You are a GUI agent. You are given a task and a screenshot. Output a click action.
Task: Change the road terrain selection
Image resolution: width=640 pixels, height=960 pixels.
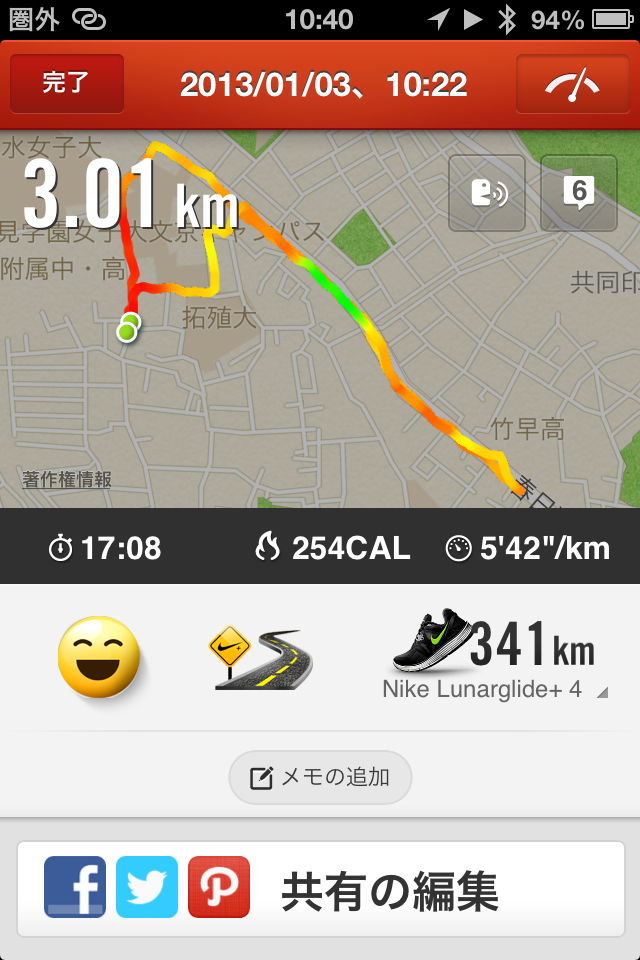260,657
